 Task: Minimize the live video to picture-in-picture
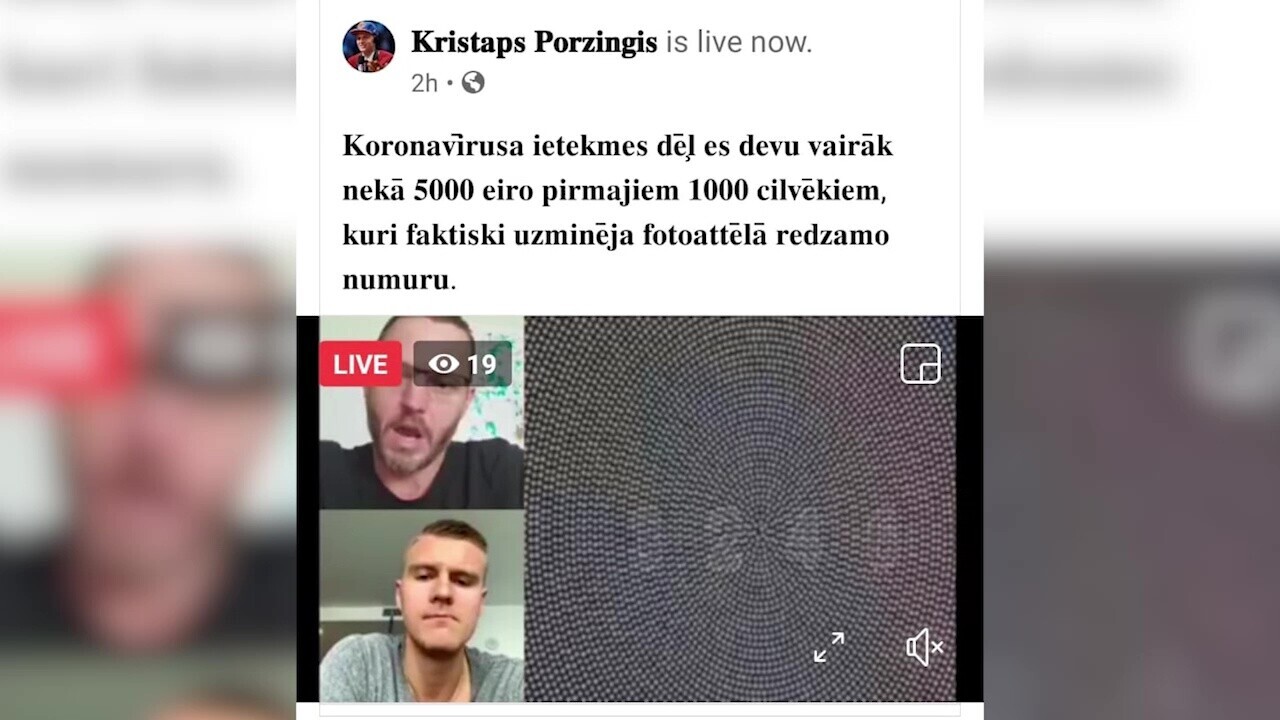click(920, 364)
